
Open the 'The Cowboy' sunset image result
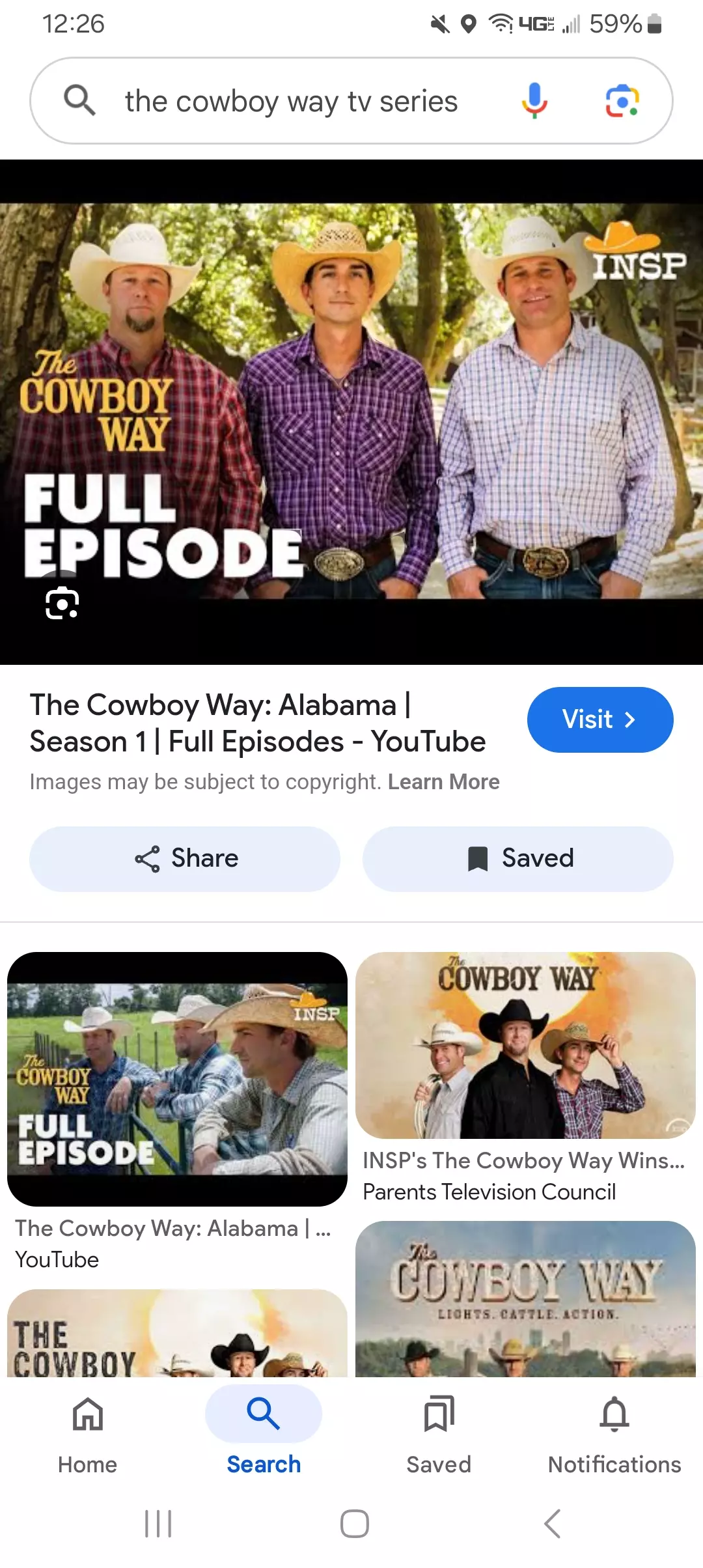point(177,1334)
